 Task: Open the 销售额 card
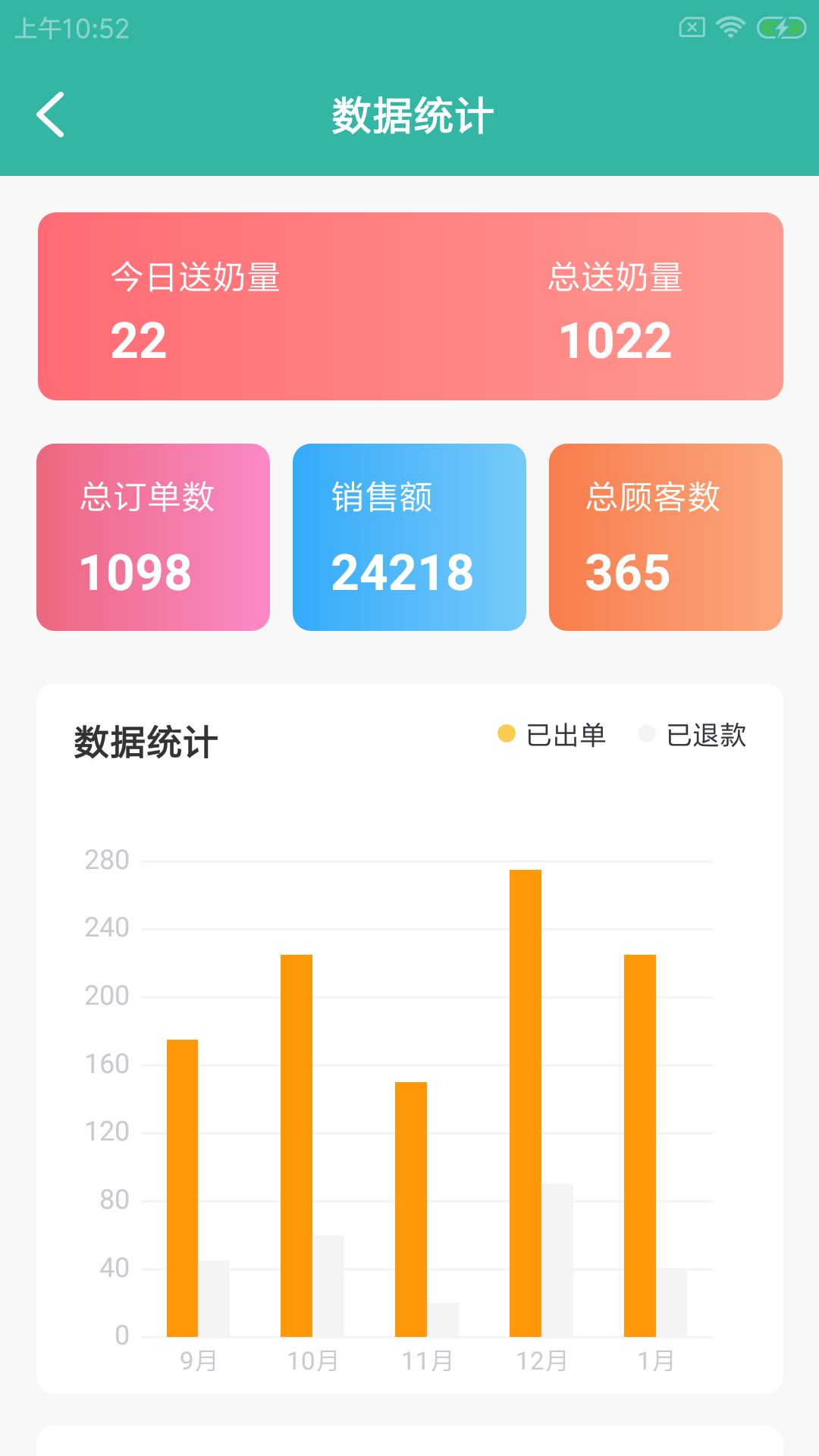tap(409, 537)
